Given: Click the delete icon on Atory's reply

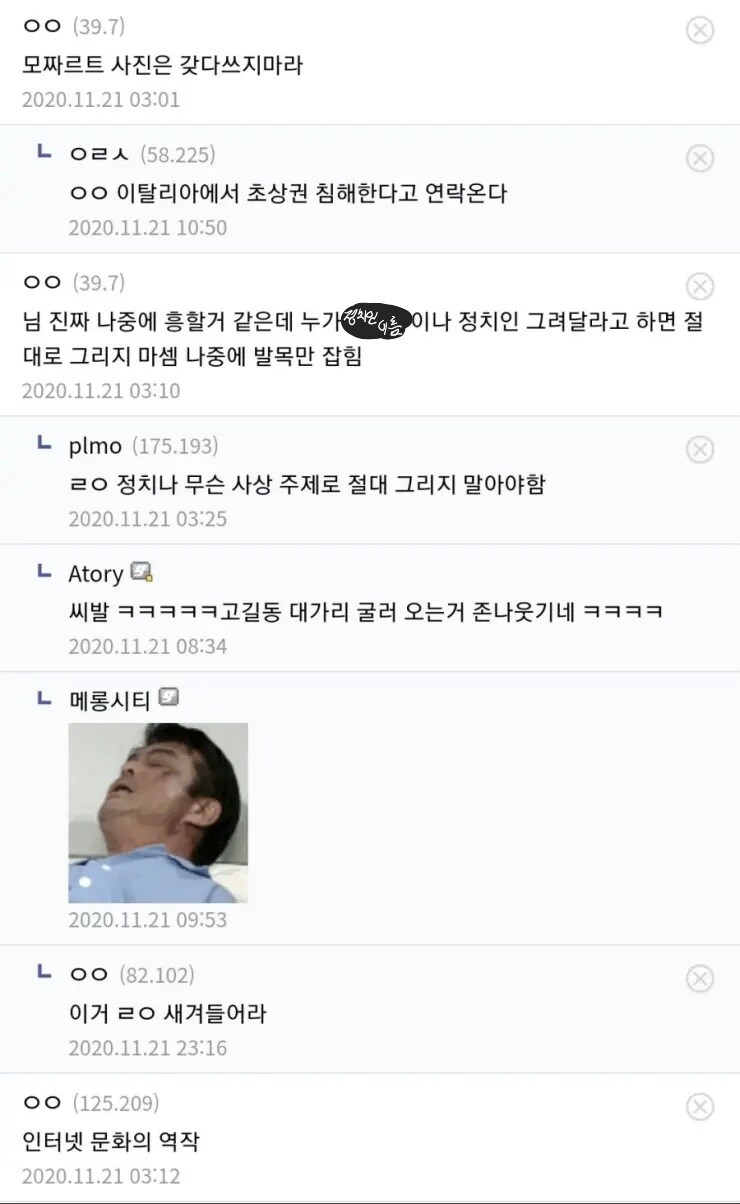Looking at the screenshot, I should 700,574.
